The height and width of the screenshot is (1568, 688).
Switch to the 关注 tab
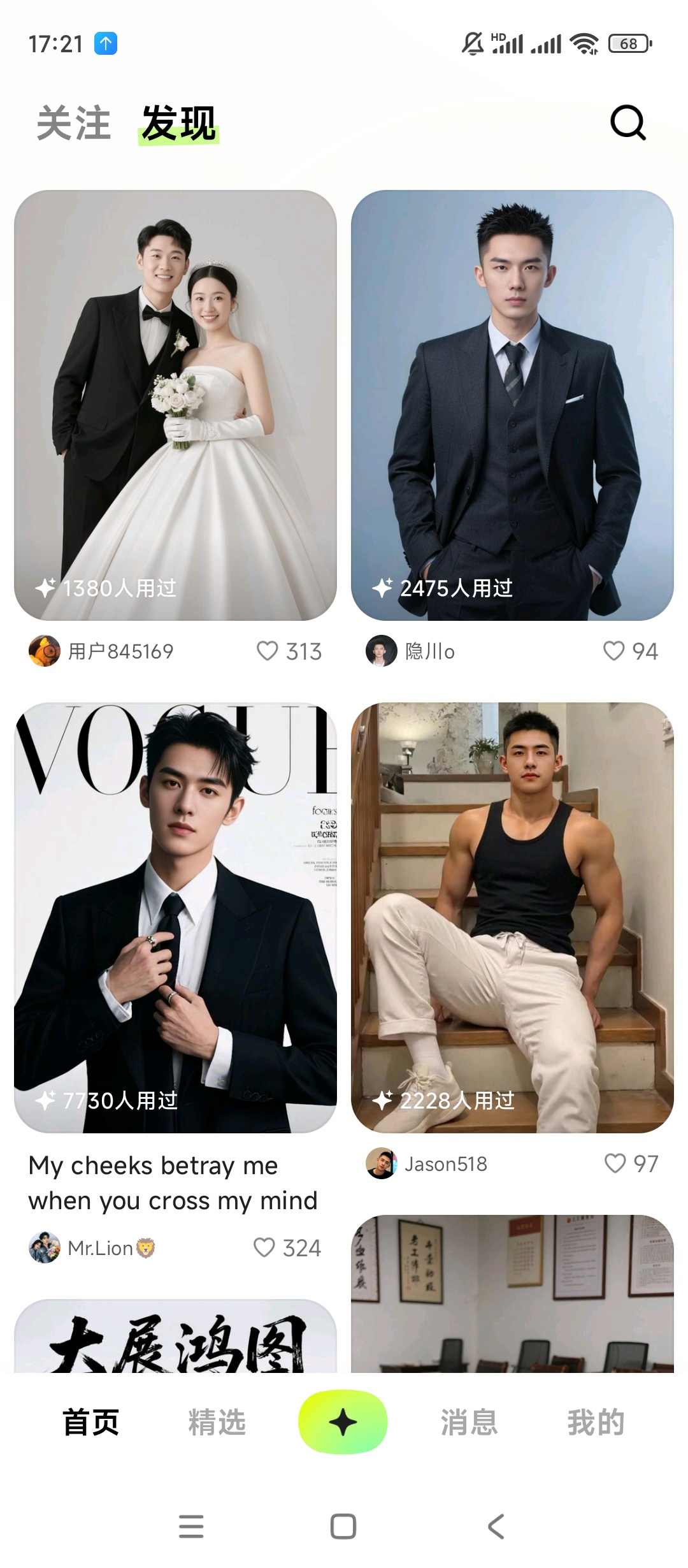[73, 123]
